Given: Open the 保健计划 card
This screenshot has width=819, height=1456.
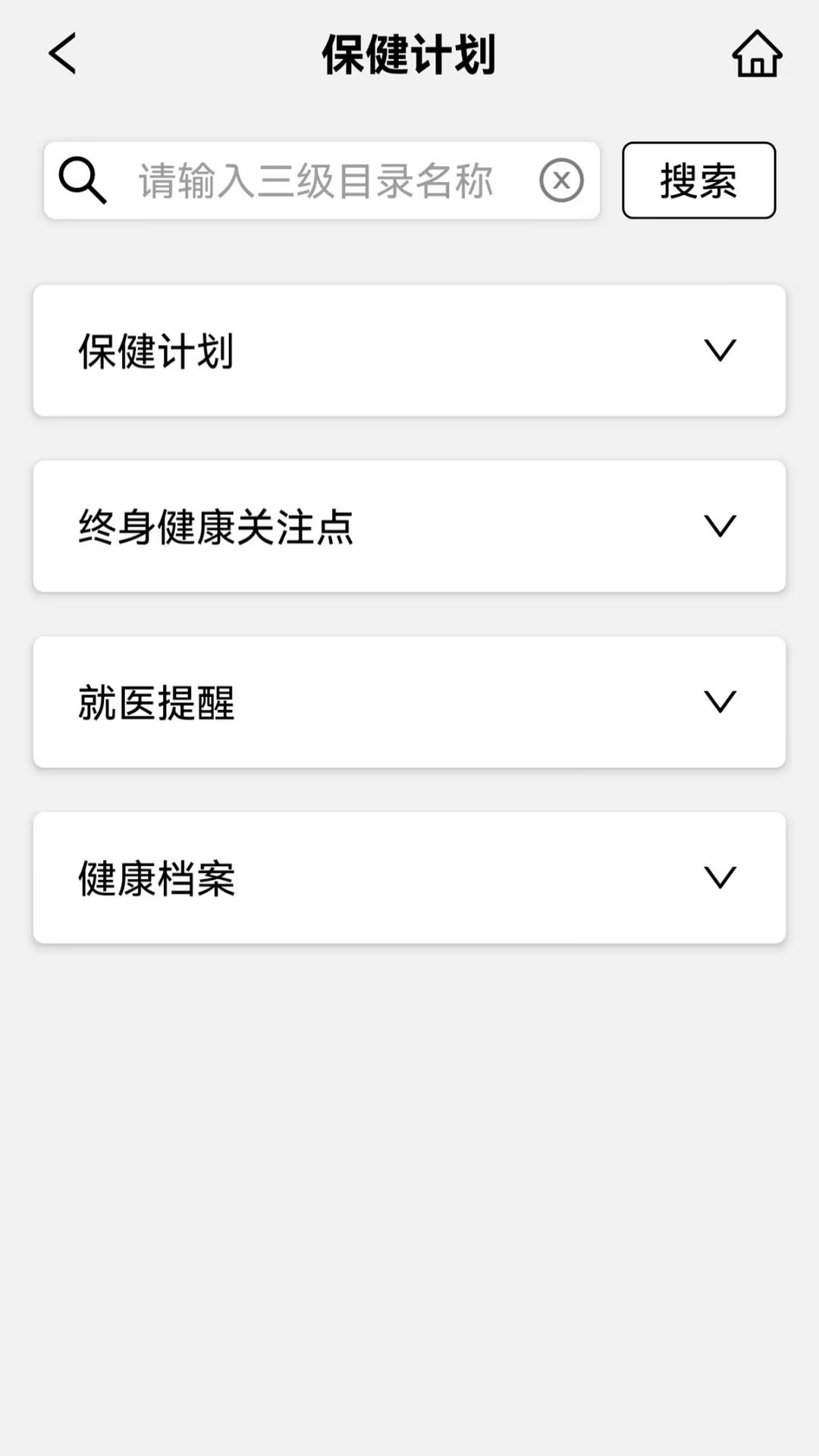Looking at the screenshot, I should coord(409,350).
